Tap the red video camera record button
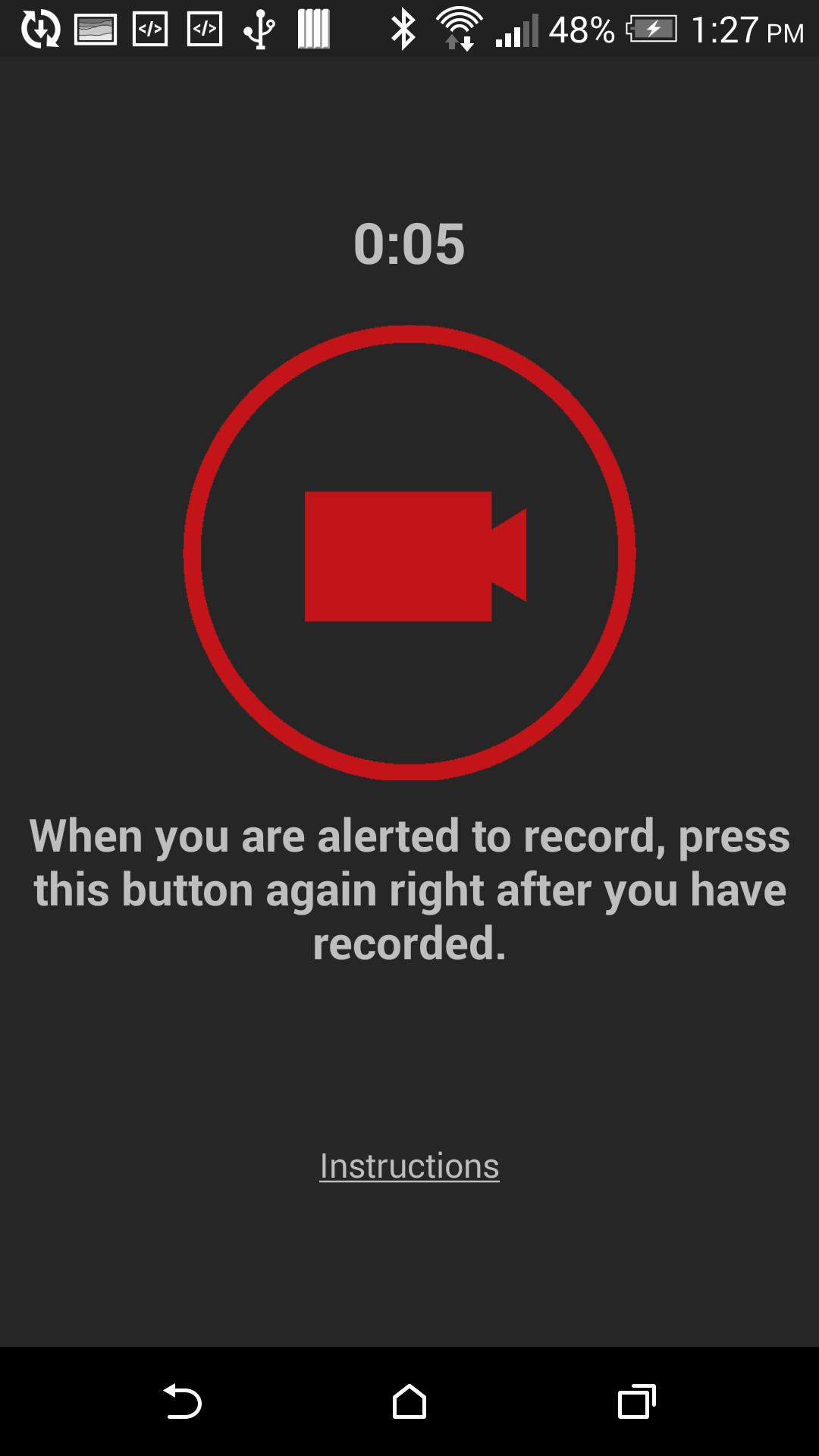 pos(409,554)
